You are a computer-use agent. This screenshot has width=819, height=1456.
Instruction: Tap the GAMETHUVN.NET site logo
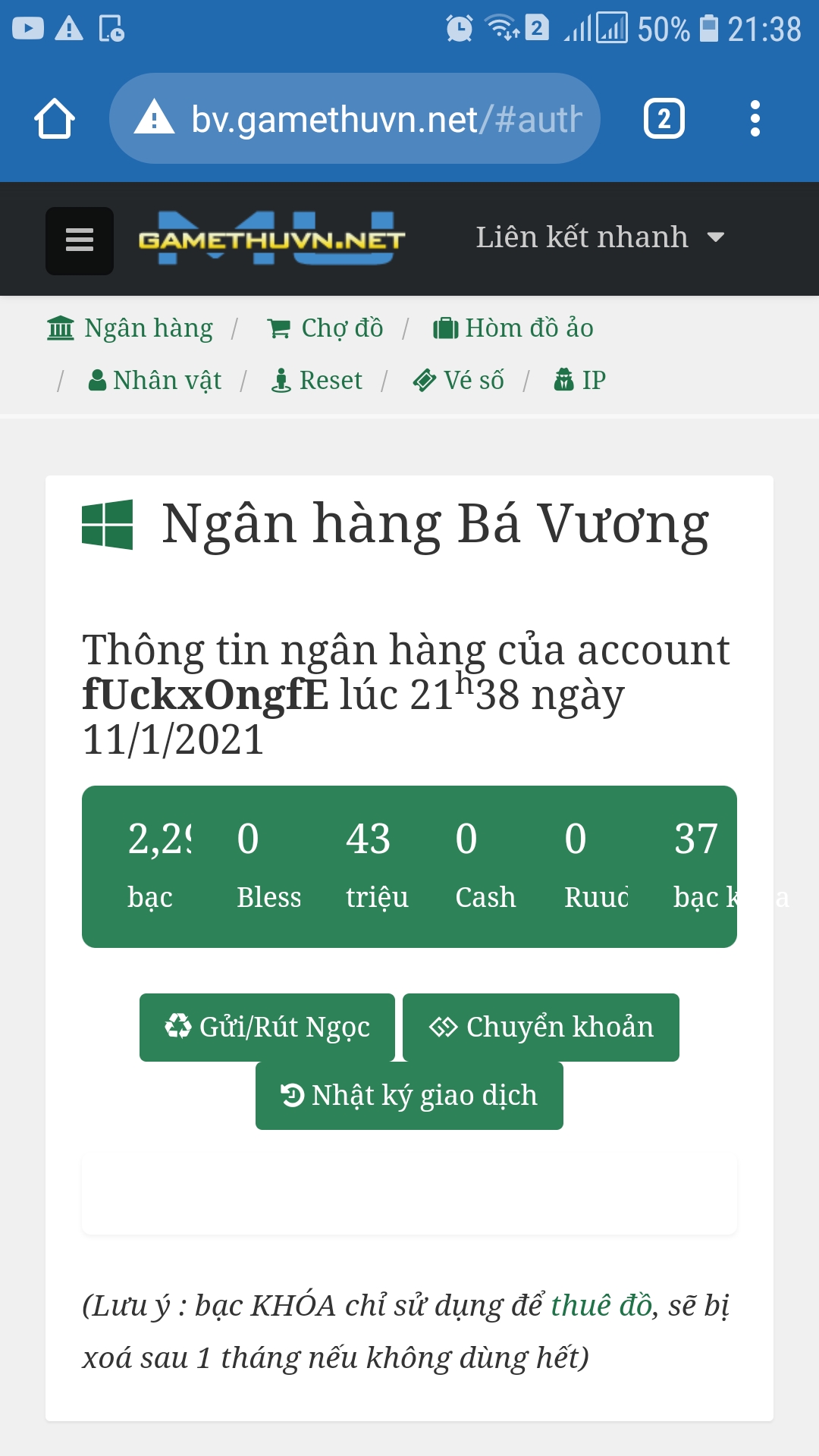point(271,240)
